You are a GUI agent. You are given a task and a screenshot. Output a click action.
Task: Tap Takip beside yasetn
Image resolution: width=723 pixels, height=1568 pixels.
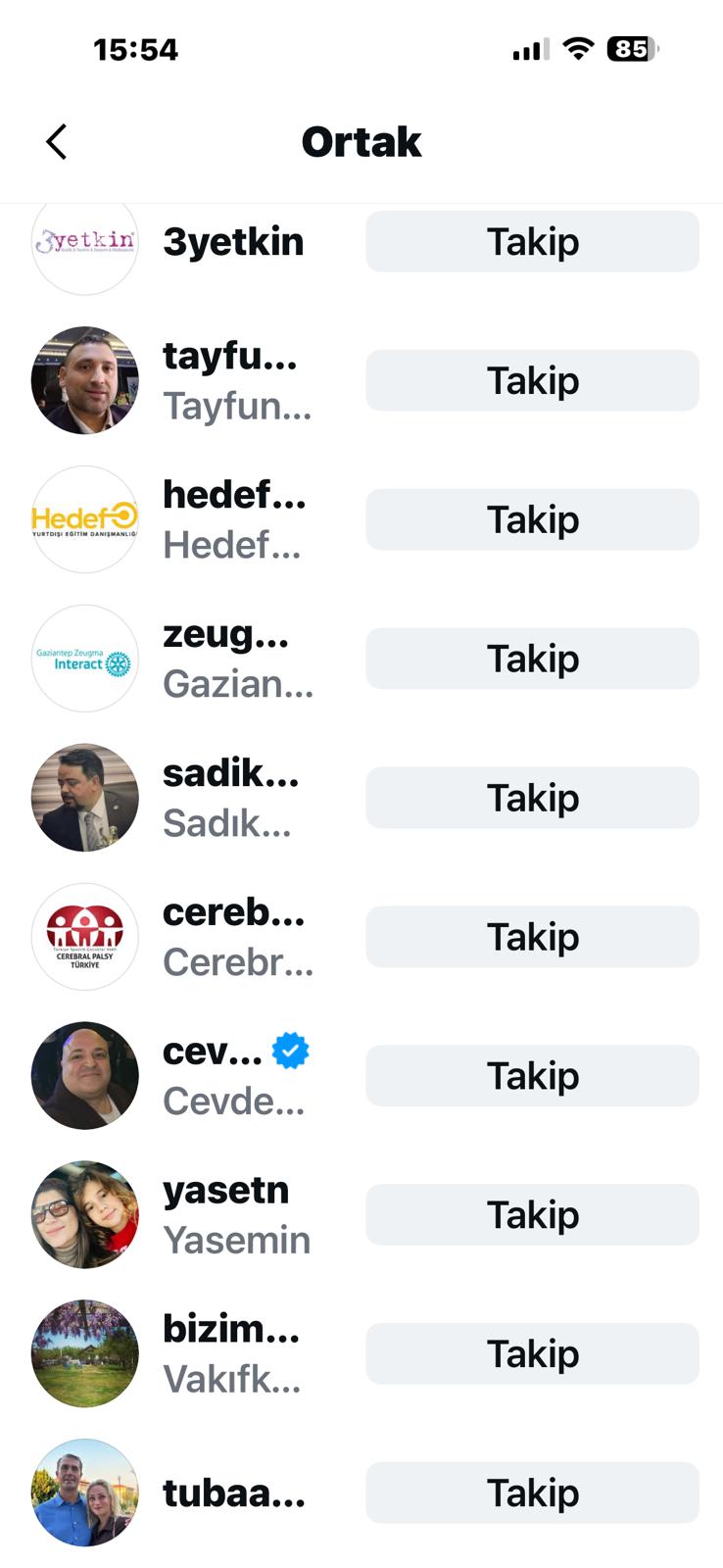click(532, 1215)
